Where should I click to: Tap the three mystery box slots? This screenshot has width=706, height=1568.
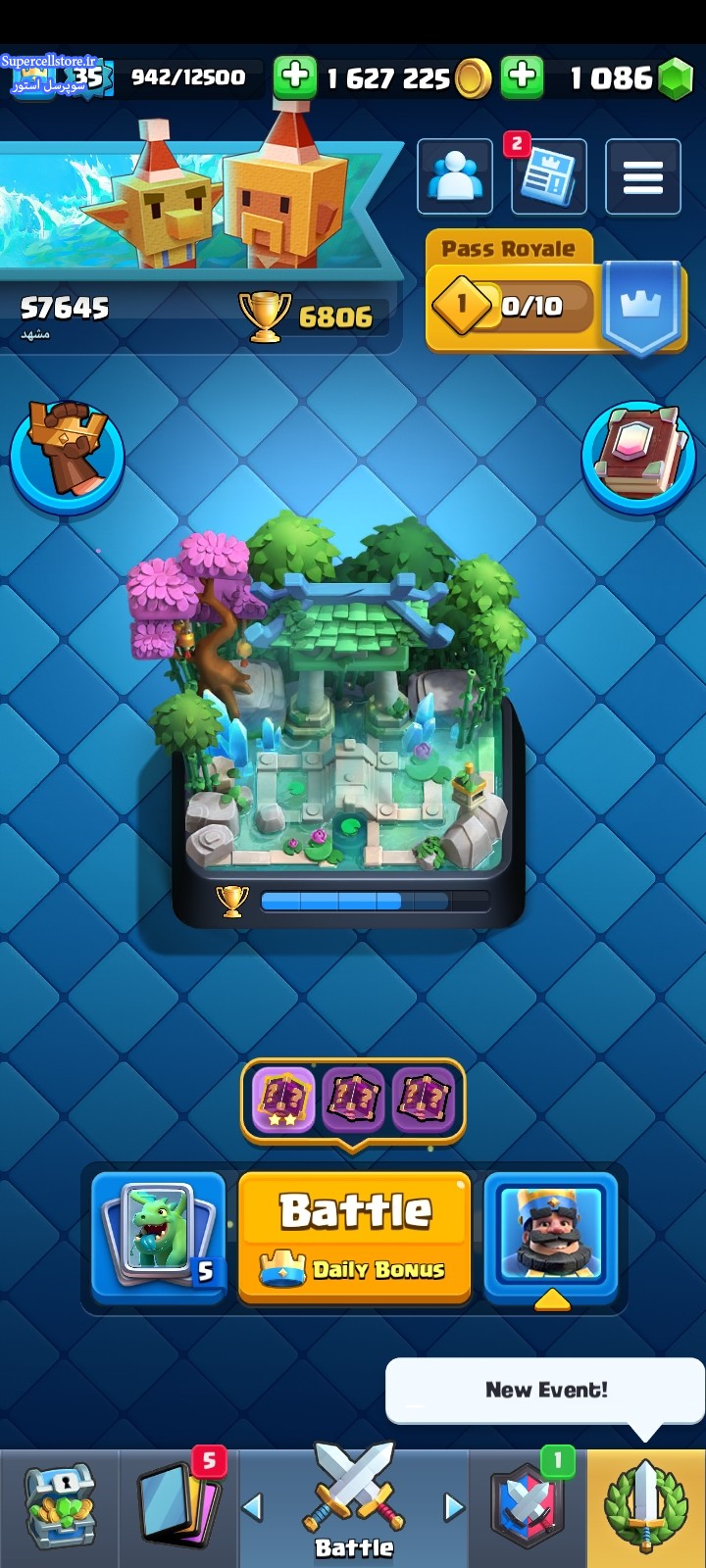point(353,1101)
